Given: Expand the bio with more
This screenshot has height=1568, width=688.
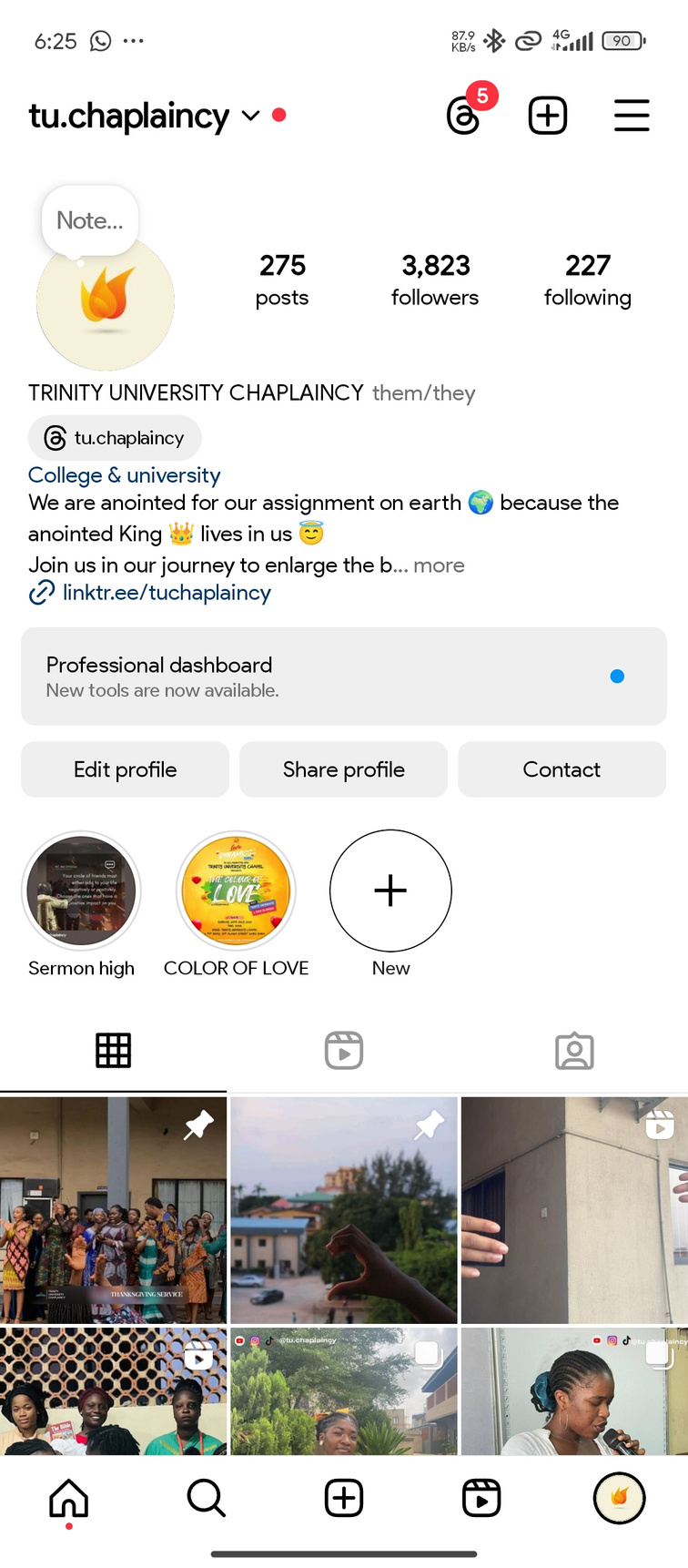Looking at the screenshot, I should pos(439,565).
